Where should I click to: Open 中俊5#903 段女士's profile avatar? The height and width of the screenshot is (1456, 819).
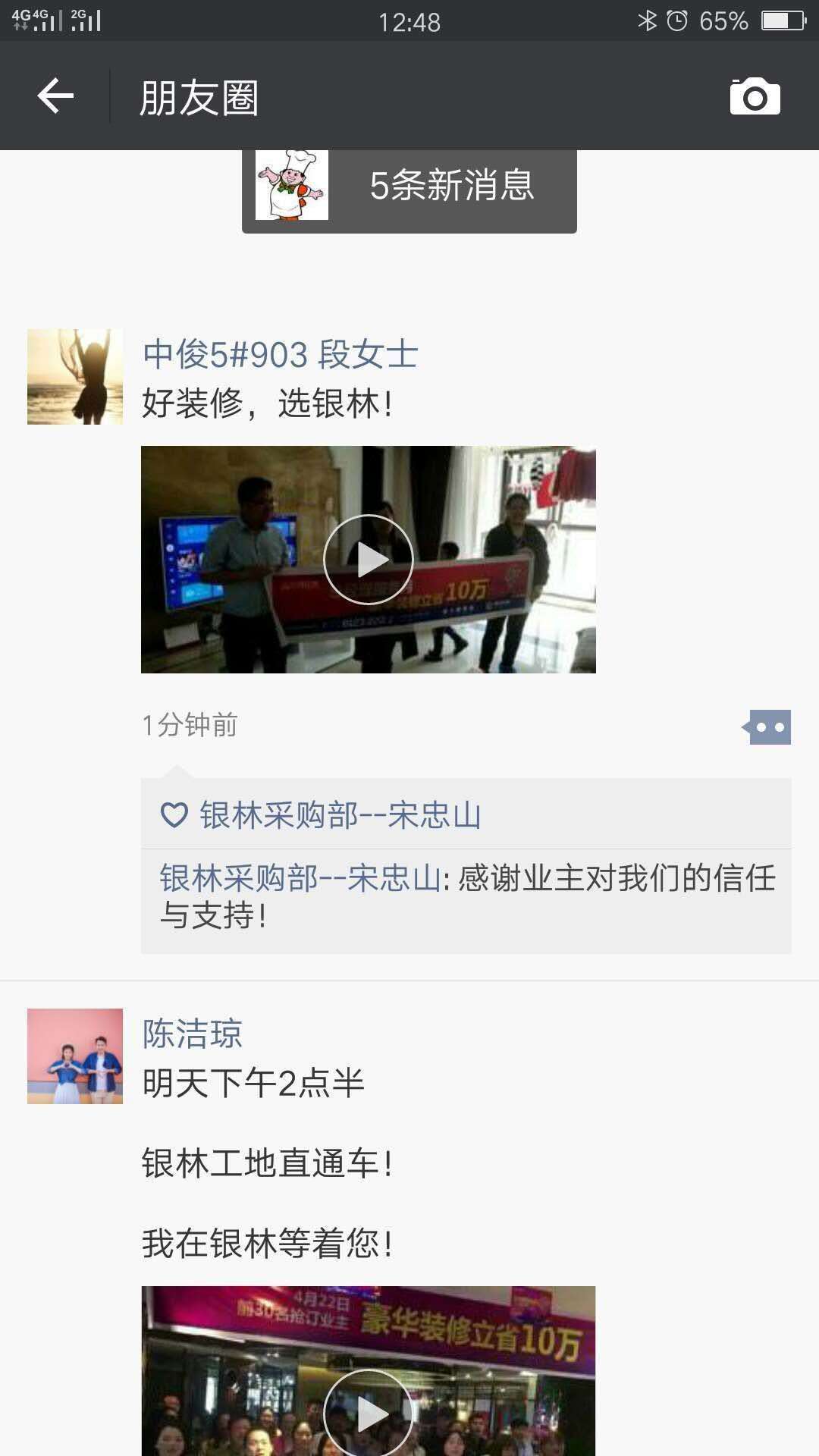pos(75,377)
